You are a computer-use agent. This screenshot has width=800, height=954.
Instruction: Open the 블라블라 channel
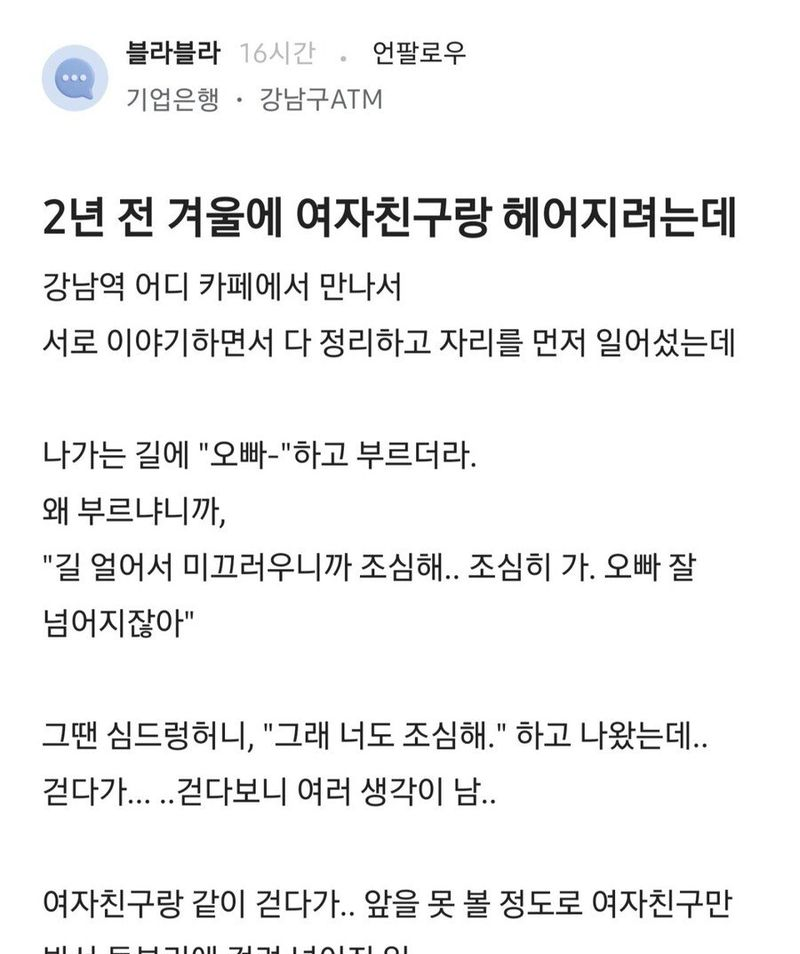click(176, 53)
